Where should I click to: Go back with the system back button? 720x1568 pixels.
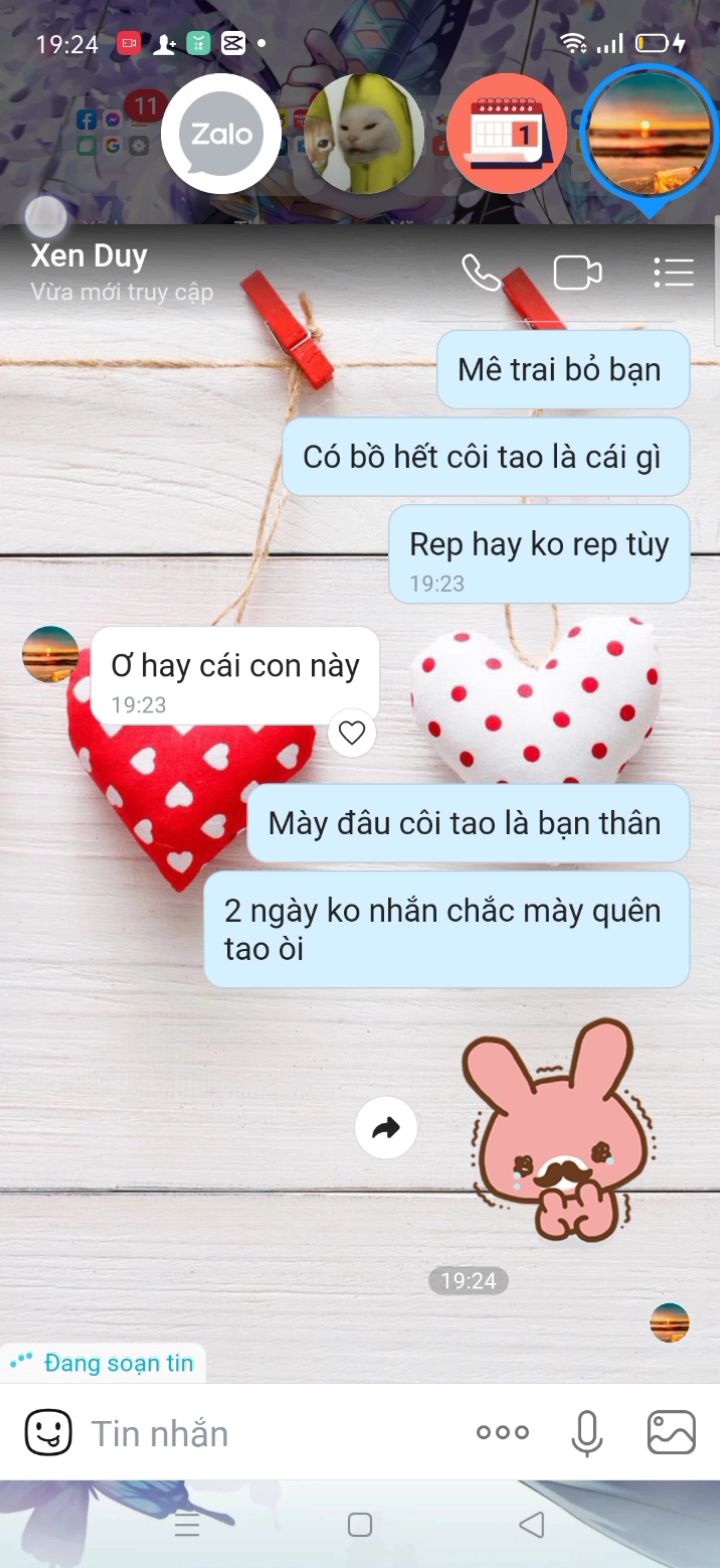(532, 1524)
